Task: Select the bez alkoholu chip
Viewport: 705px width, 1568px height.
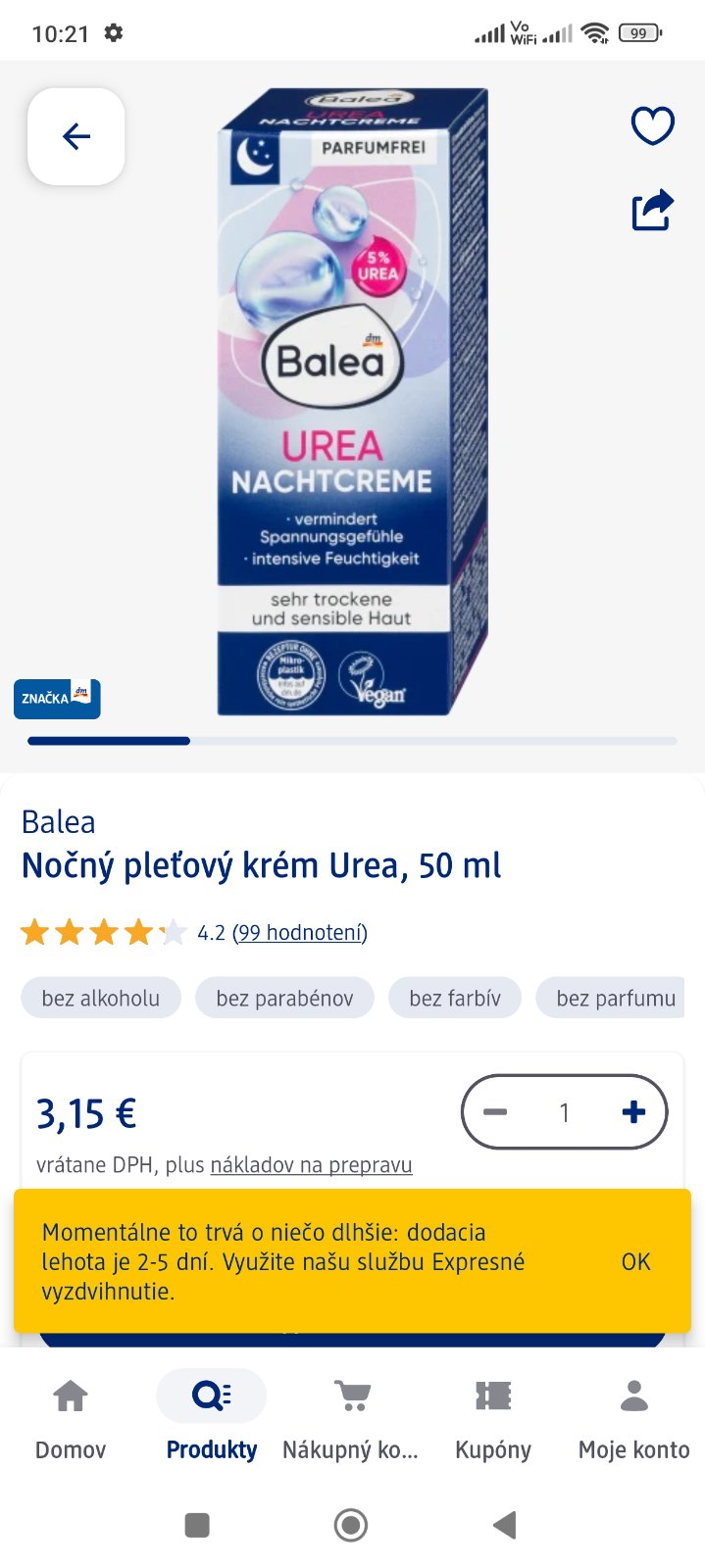Action: (x=101, y=998)
